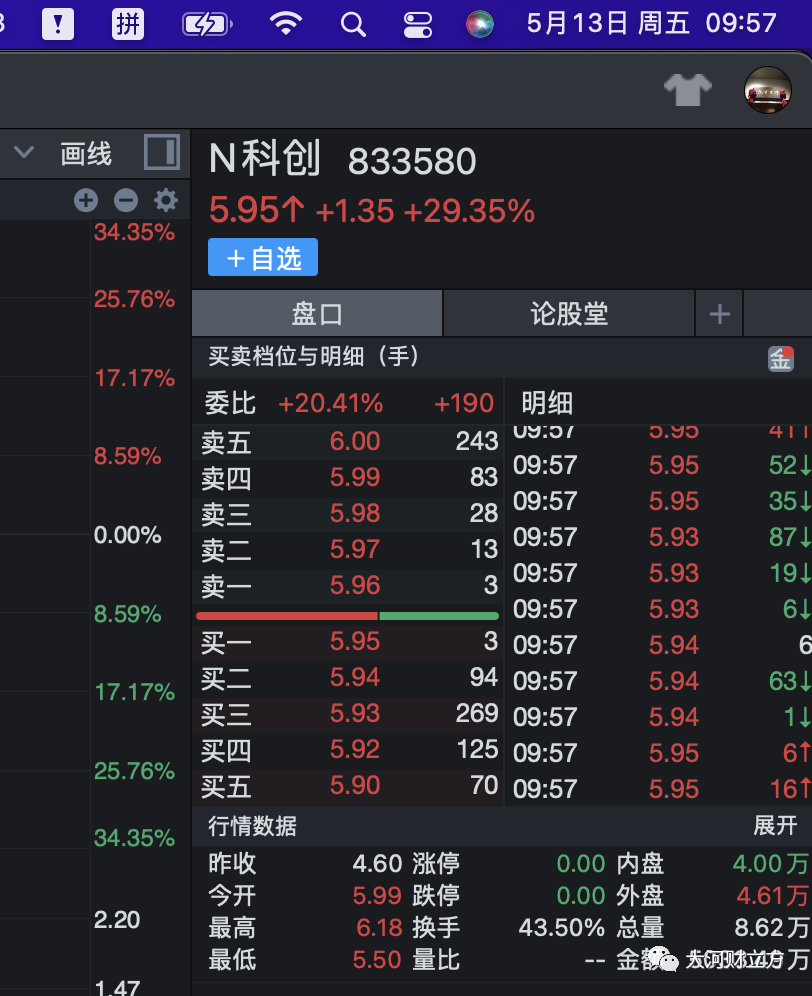Open the skin theme shirt icon
812x996 pixels.
point(688,90)
